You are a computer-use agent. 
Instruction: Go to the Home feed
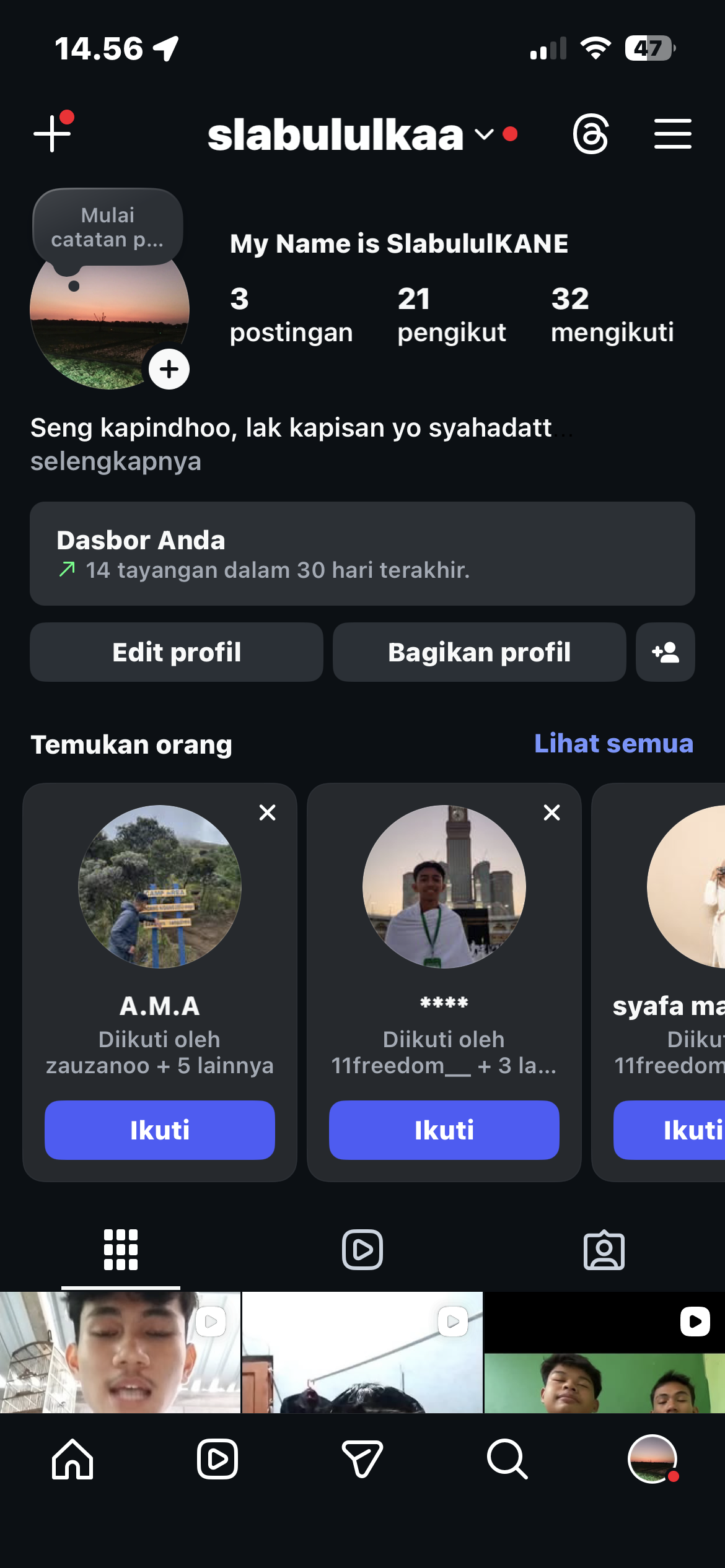[x=72, y=1459]
